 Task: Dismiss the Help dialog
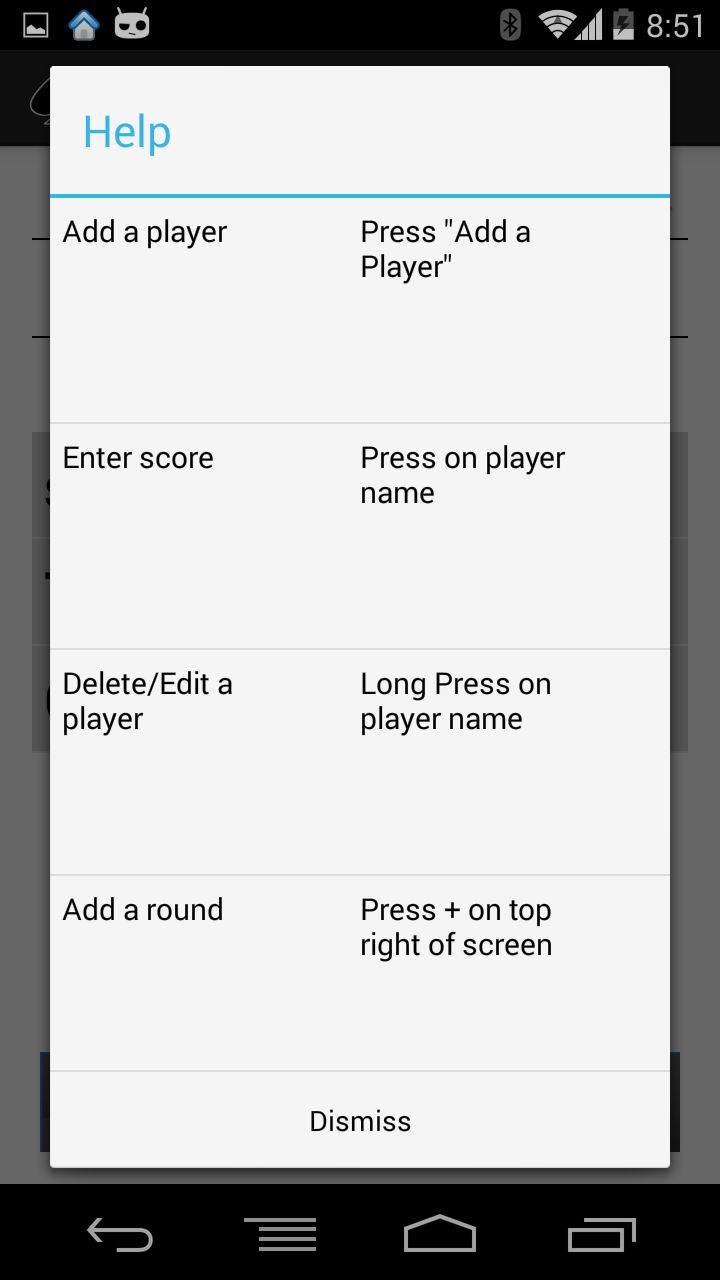pyautogui.click(x=360, y=1120)
